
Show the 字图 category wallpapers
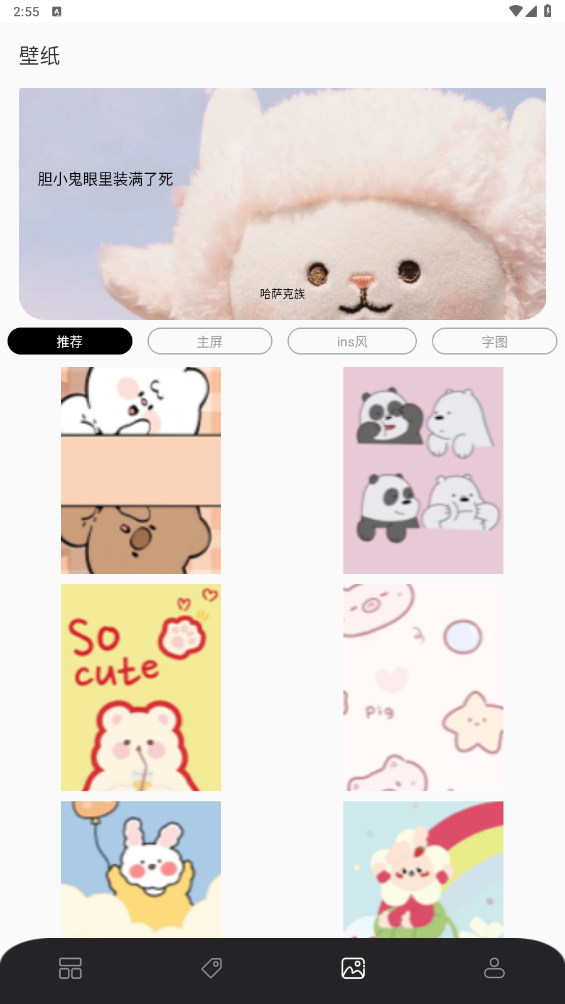coord(495,341)
